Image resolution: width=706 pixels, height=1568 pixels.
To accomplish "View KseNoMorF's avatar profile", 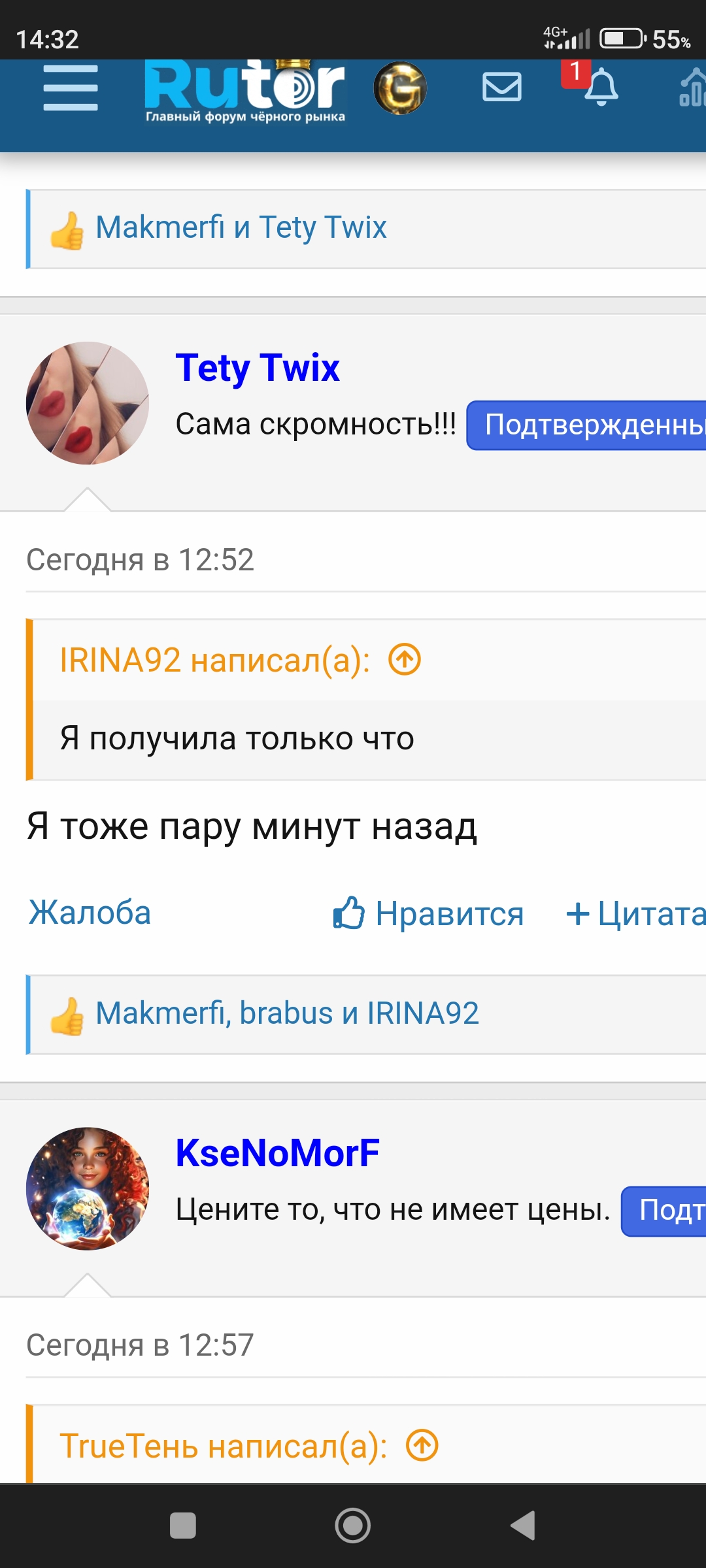I will click(88, 1188).
